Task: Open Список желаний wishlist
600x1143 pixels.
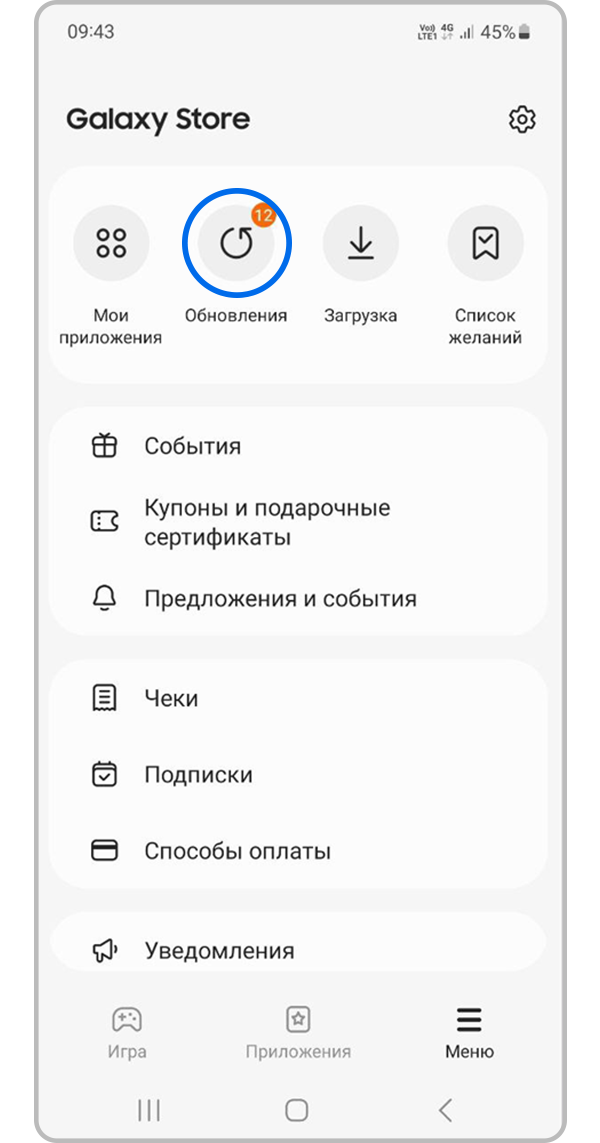Action: [486, 243]
